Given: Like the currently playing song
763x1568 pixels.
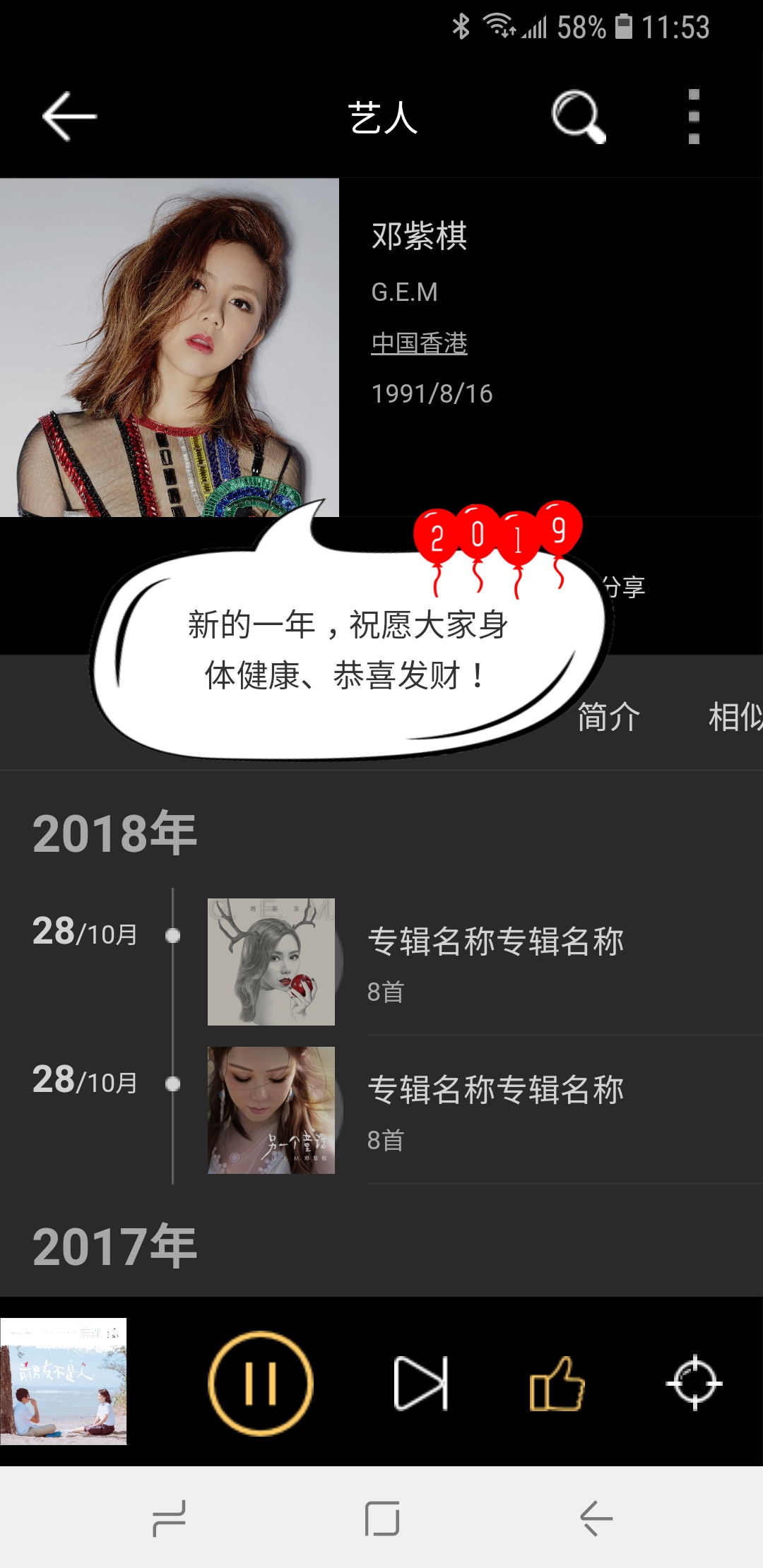Looking at the screenshot, I should point(557,1383).
